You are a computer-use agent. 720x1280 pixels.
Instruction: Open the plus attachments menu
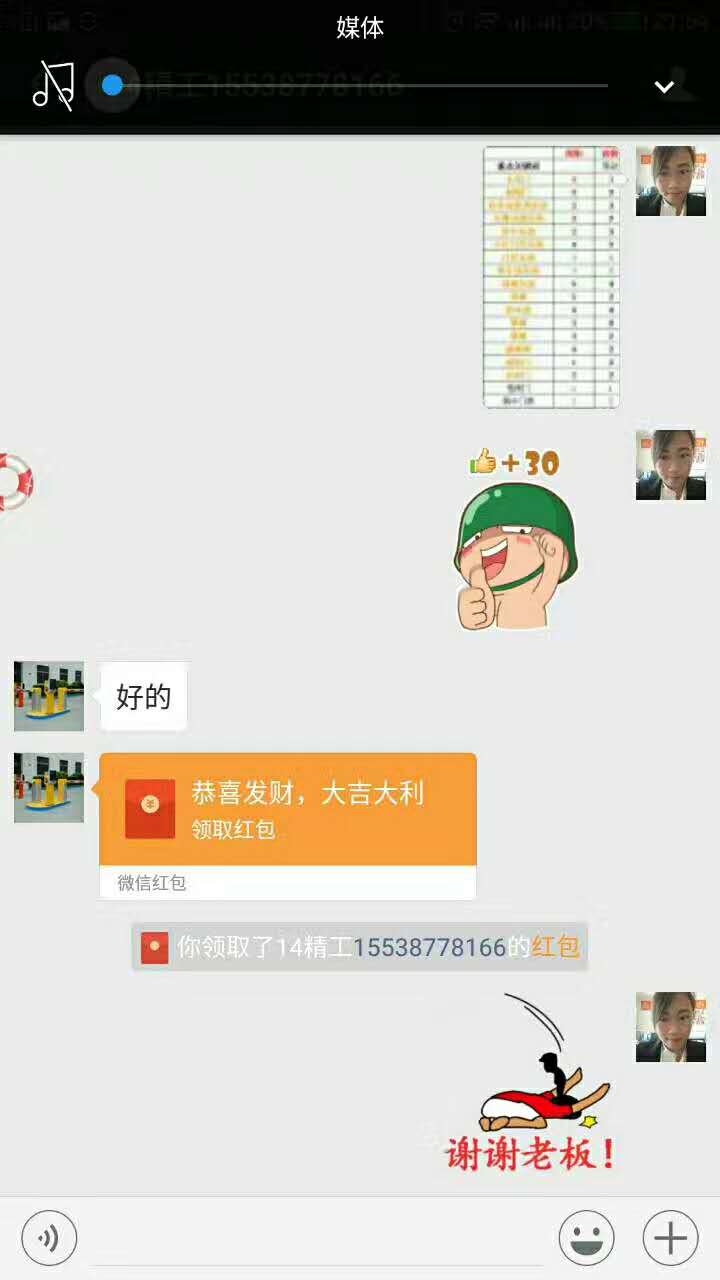670,1239
